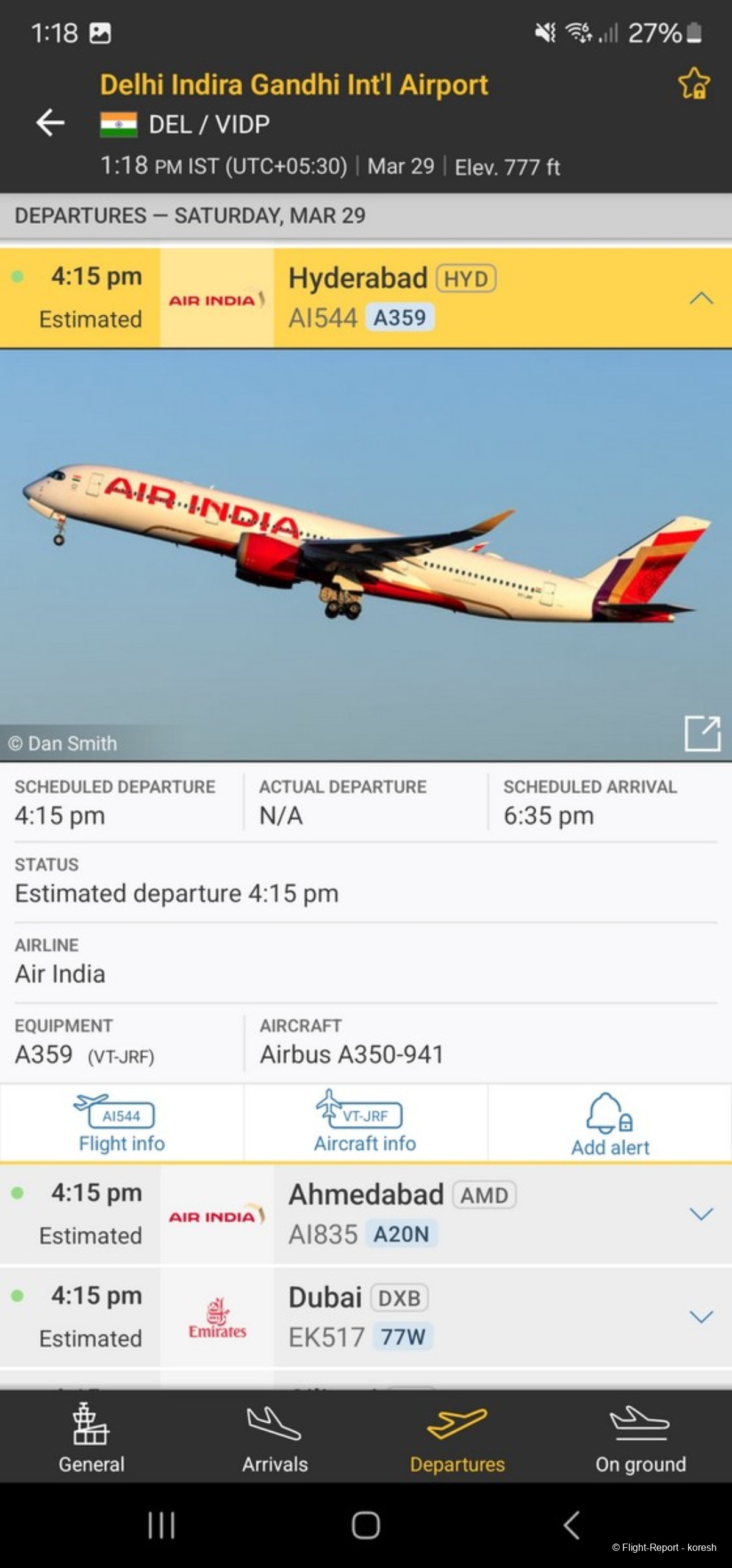Show the On ground tab
732x1568 pixels.
[640, 1438]
